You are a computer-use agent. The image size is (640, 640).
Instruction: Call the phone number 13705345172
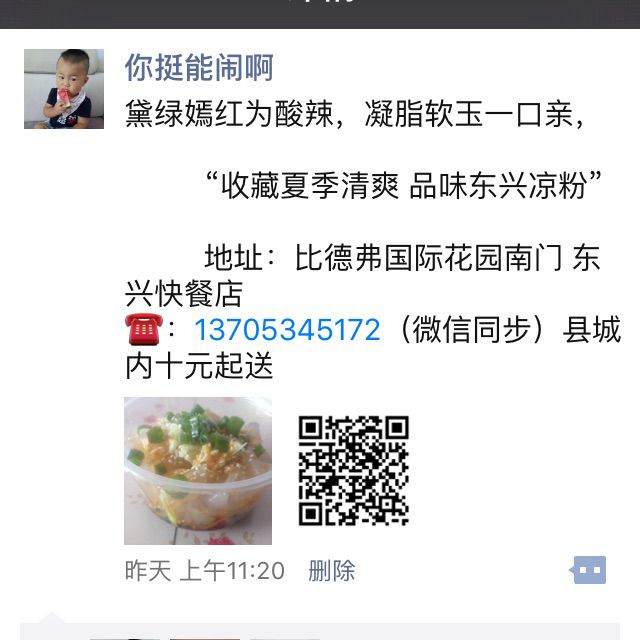pos(287,330)
